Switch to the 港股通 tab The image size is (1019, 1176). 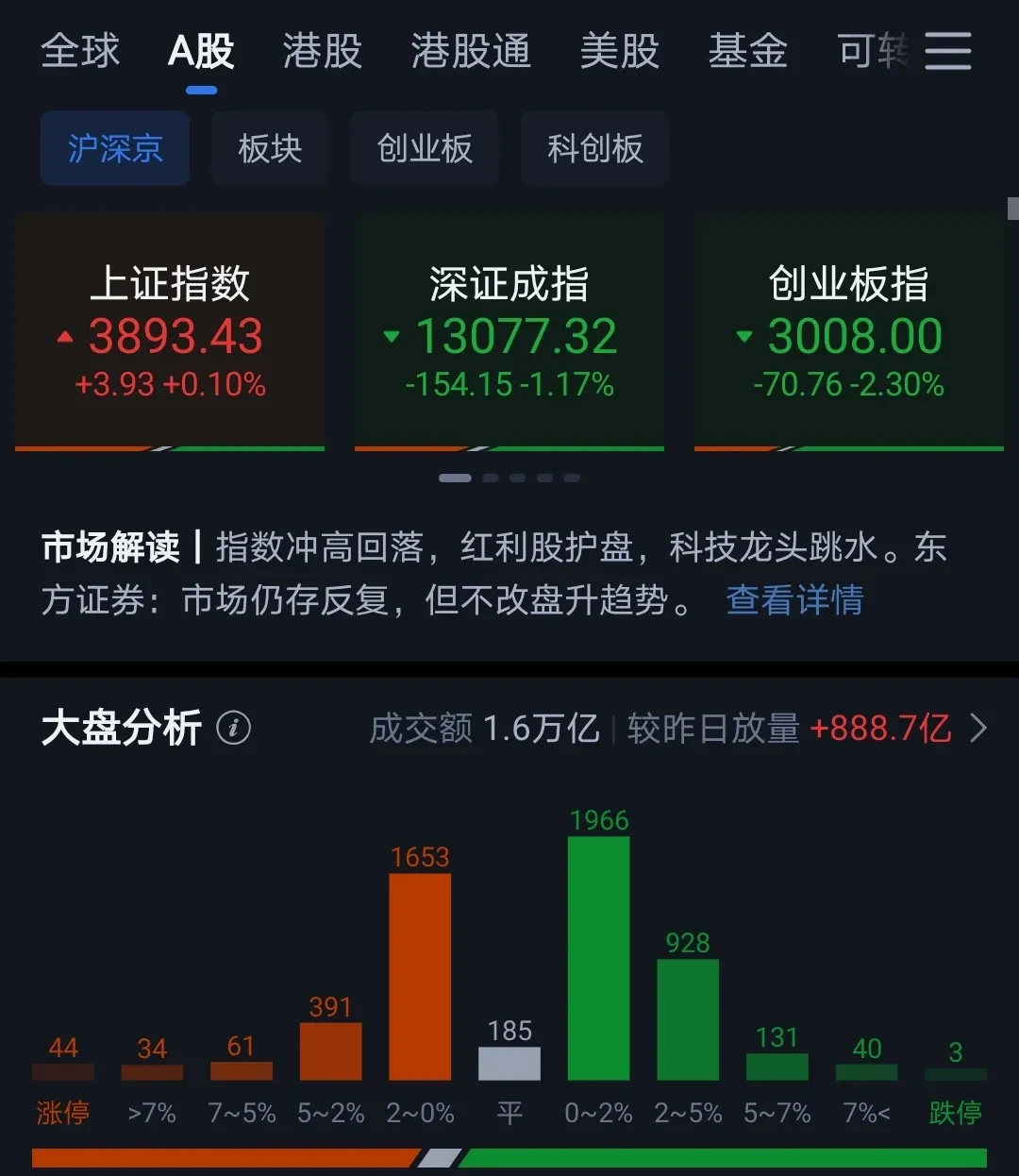point(470,52)
